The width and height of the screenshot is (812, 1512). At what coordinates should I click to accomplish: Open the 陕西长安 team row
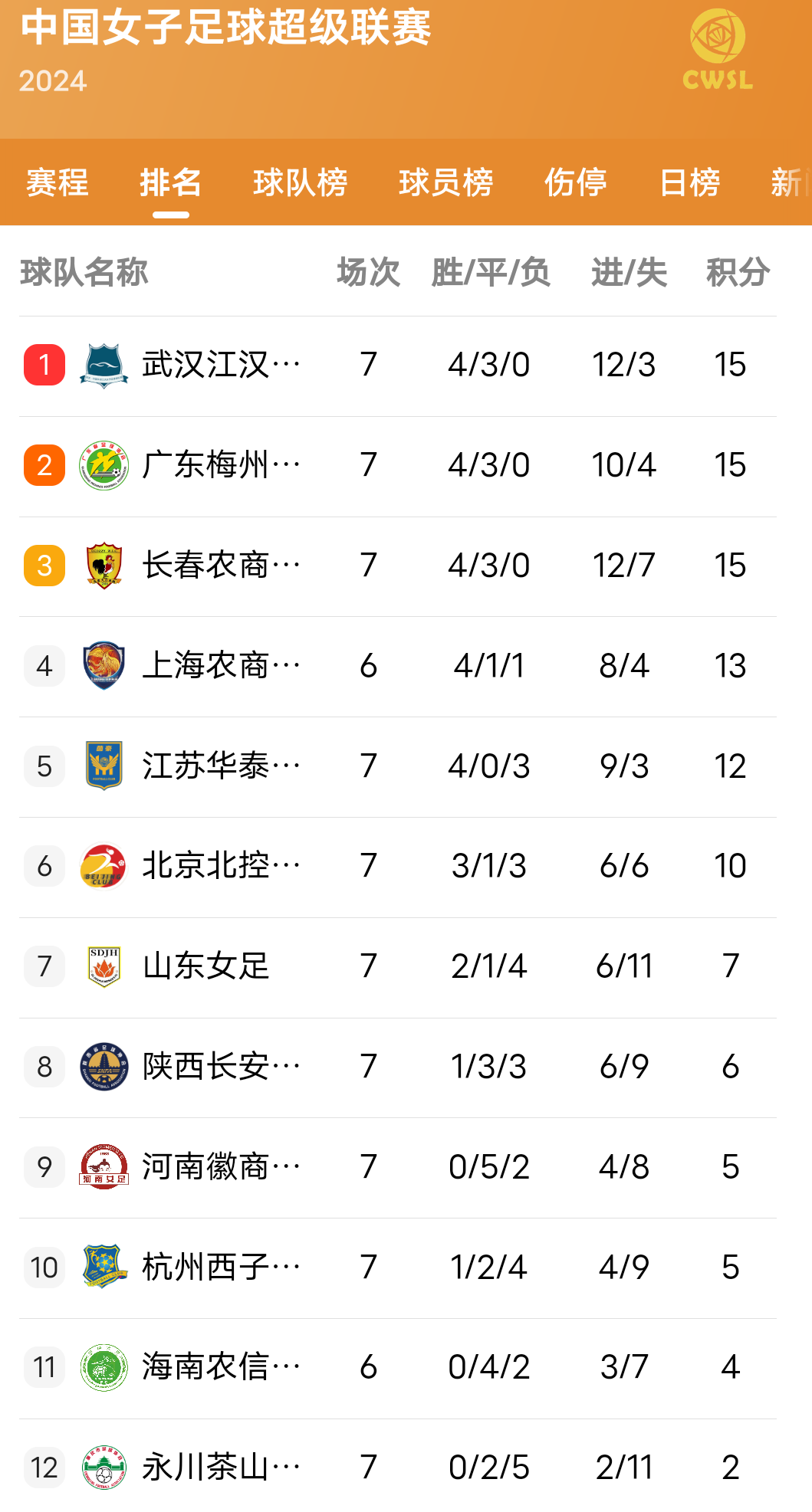pyautogui.click(x=221, y=1067)
